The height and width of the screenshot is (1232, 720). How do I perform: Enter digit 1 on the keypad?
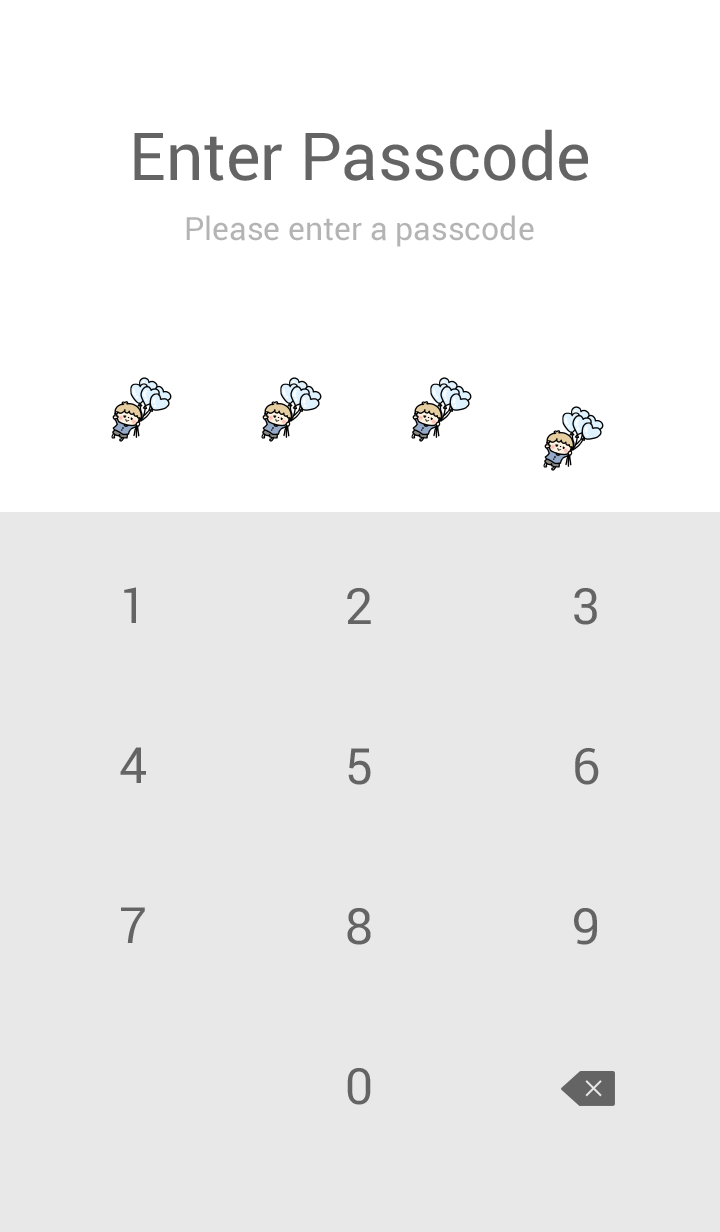click(x=132, y=606)
